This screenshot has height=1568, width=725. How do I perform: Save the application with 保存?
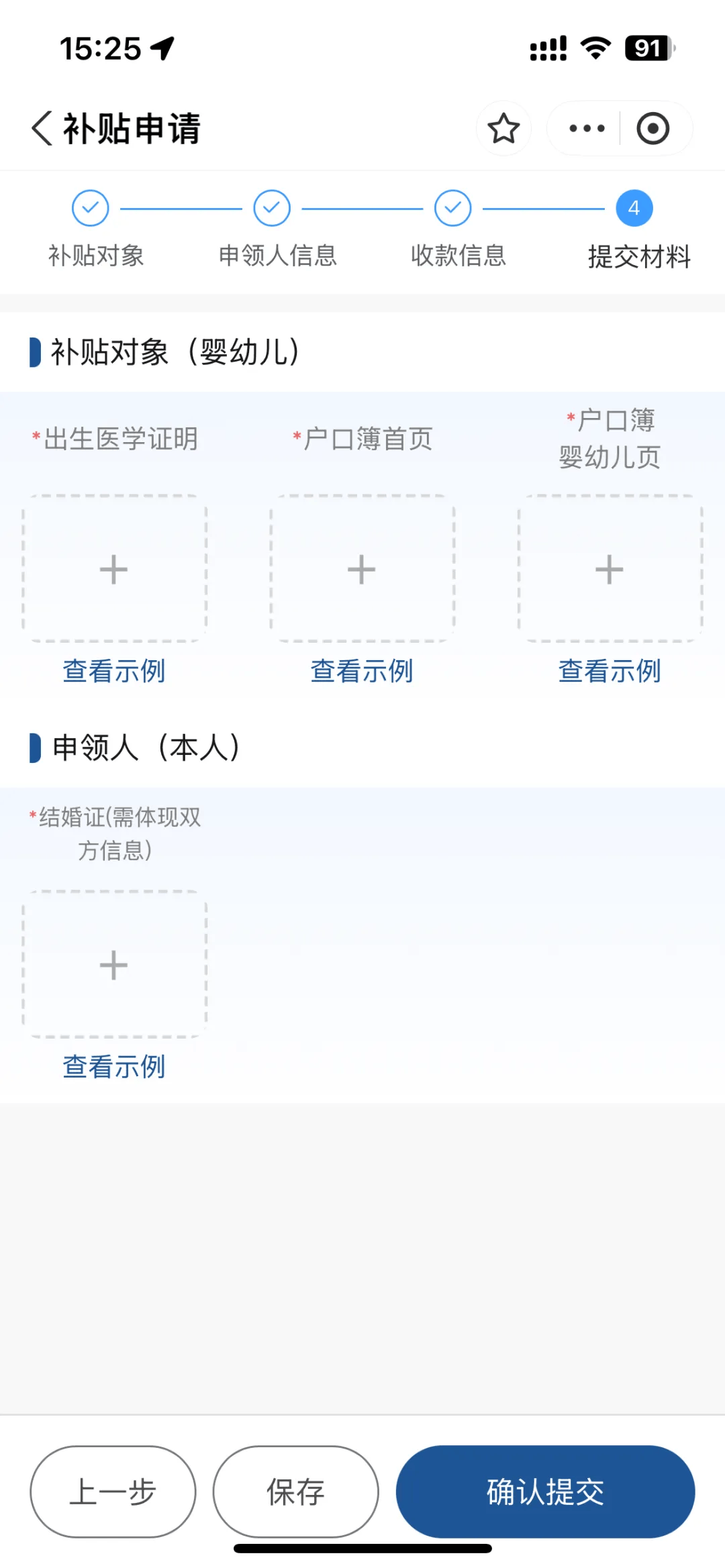pos(295,1492)
